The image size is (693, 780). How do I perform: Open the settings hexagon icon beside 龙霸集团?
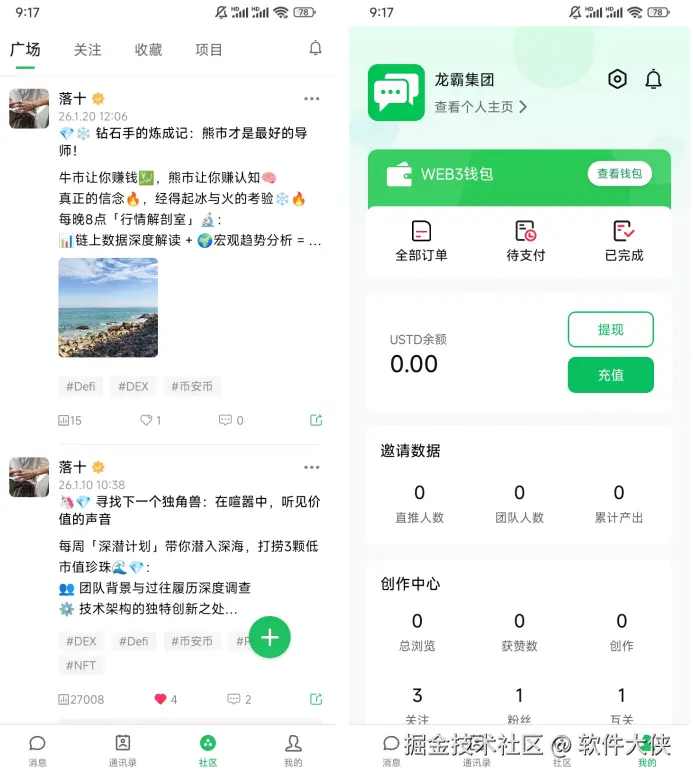618,80
